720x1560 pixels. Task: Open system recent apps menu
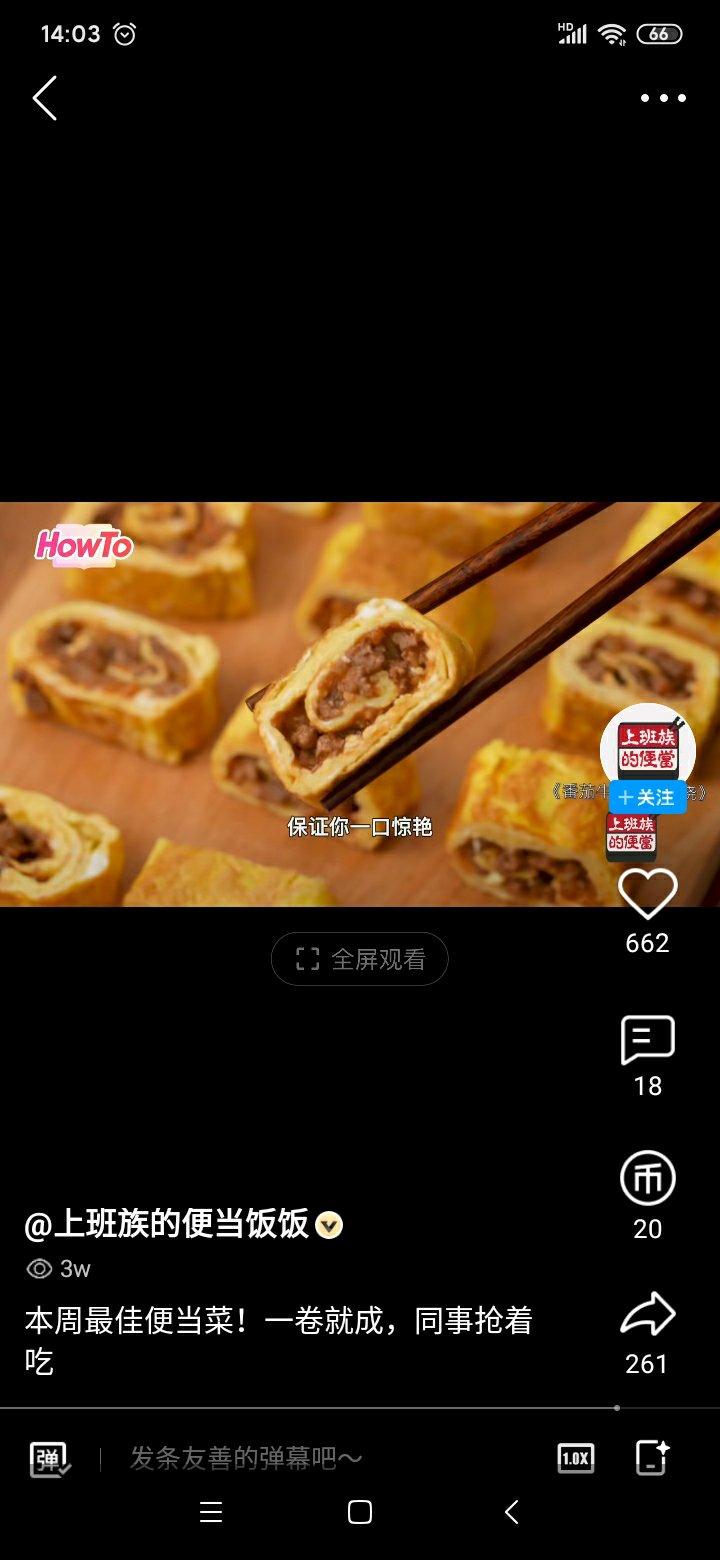[x=211, y=1512]
